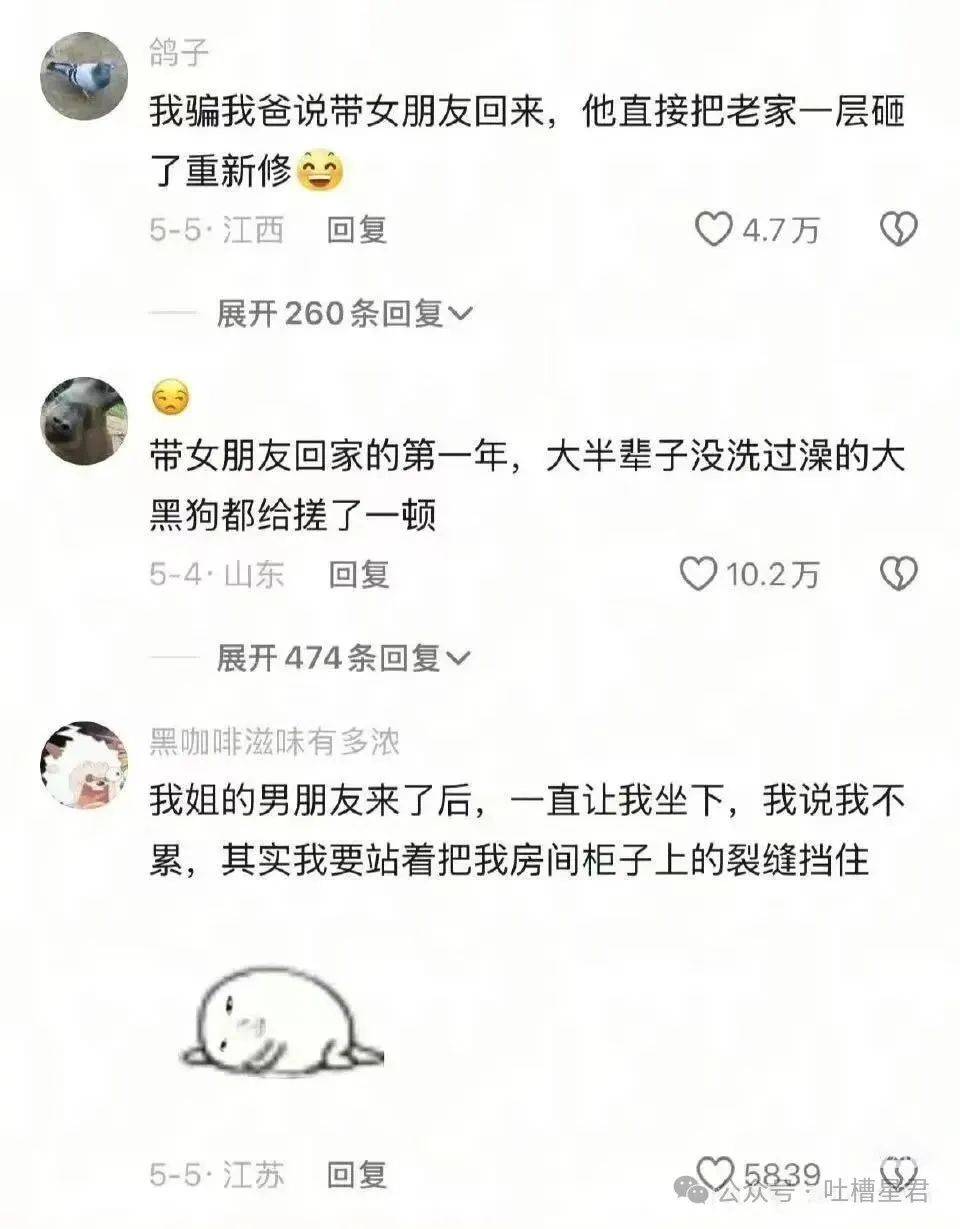Dislike the comment from 山东

coord(897,574)
